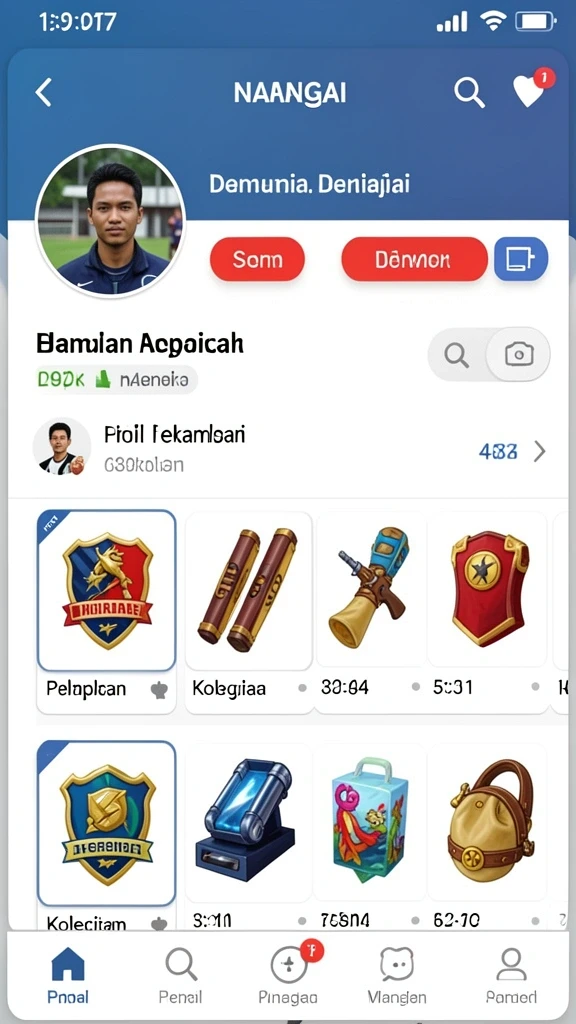Open search in the top bar
576x1024 pixels.
(469, 92)
